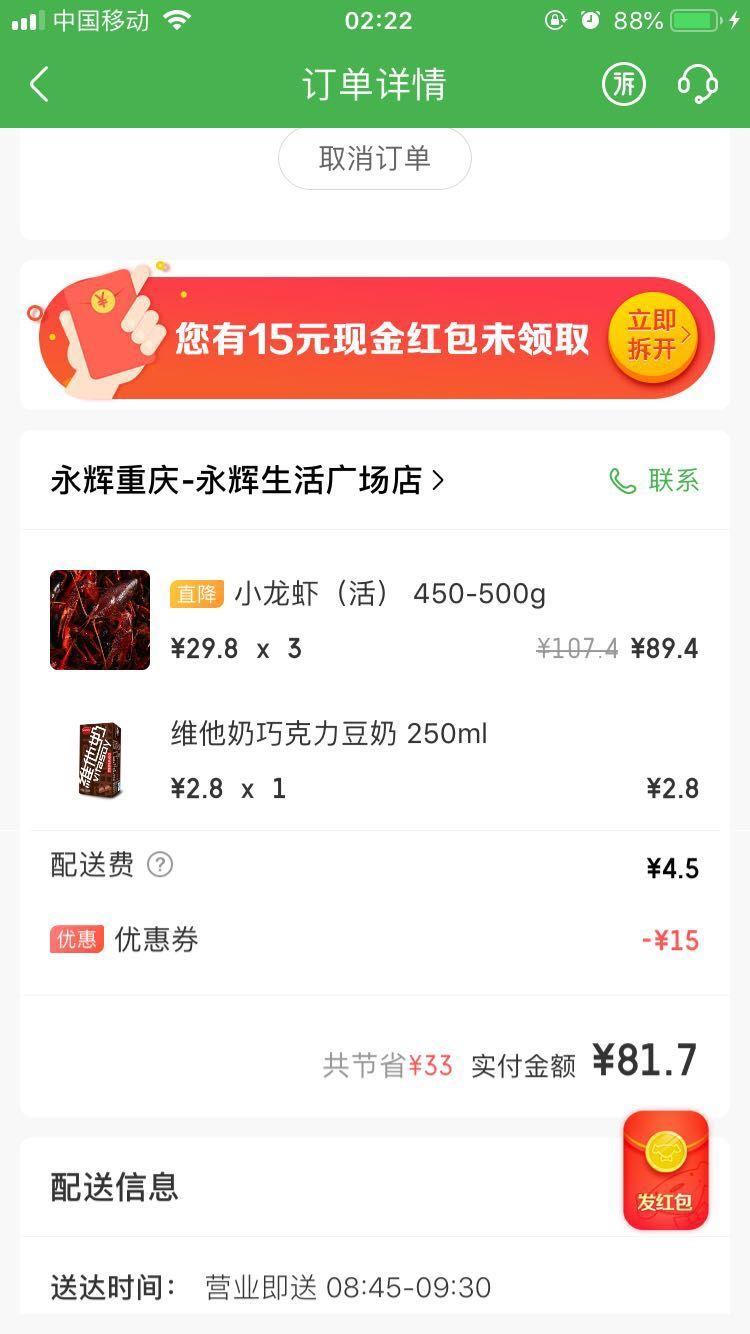Tap 联系 to call the store
Screen dimensions: 750x1334
654,481
